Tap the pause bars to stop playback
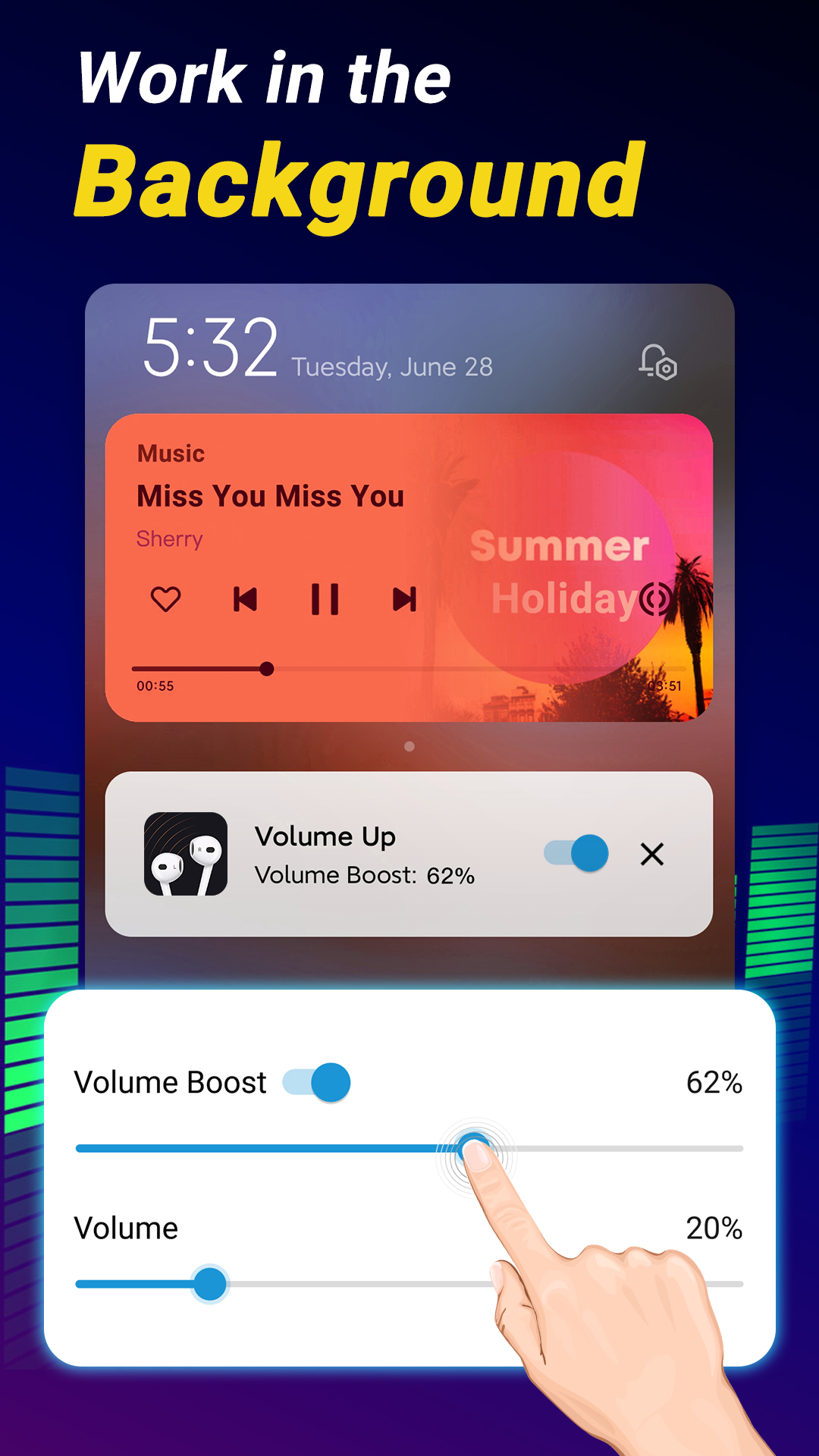Screen dimensions: 819x1456 click(326, 600)
